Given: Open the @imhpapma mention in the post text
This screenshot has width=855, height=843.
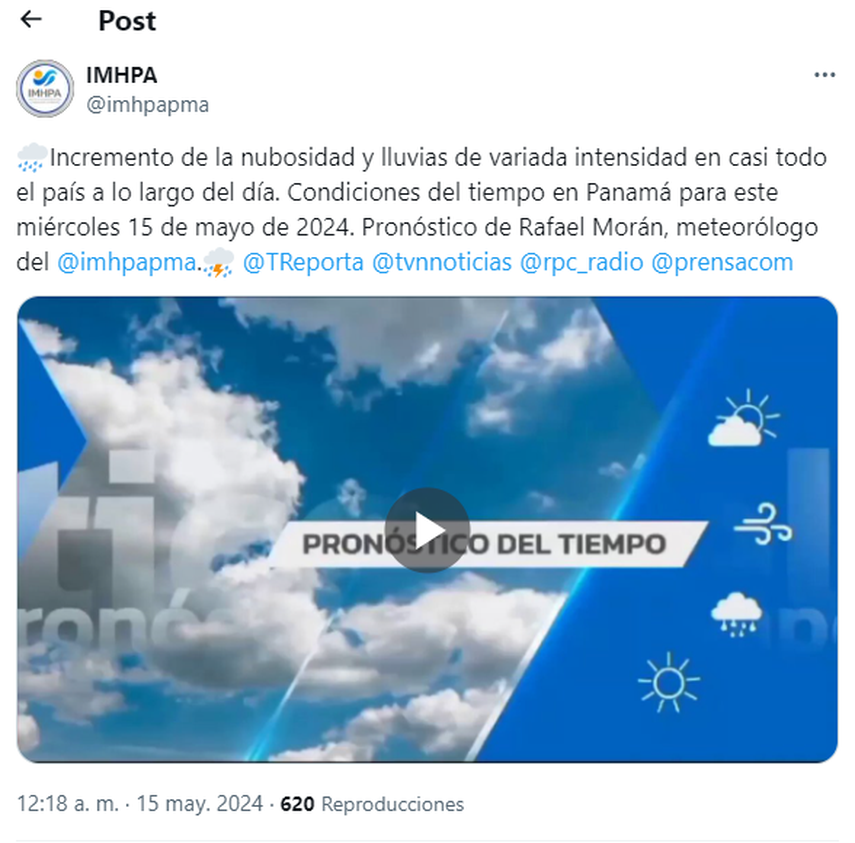Looking at the screenshot, I should point(125,263).
